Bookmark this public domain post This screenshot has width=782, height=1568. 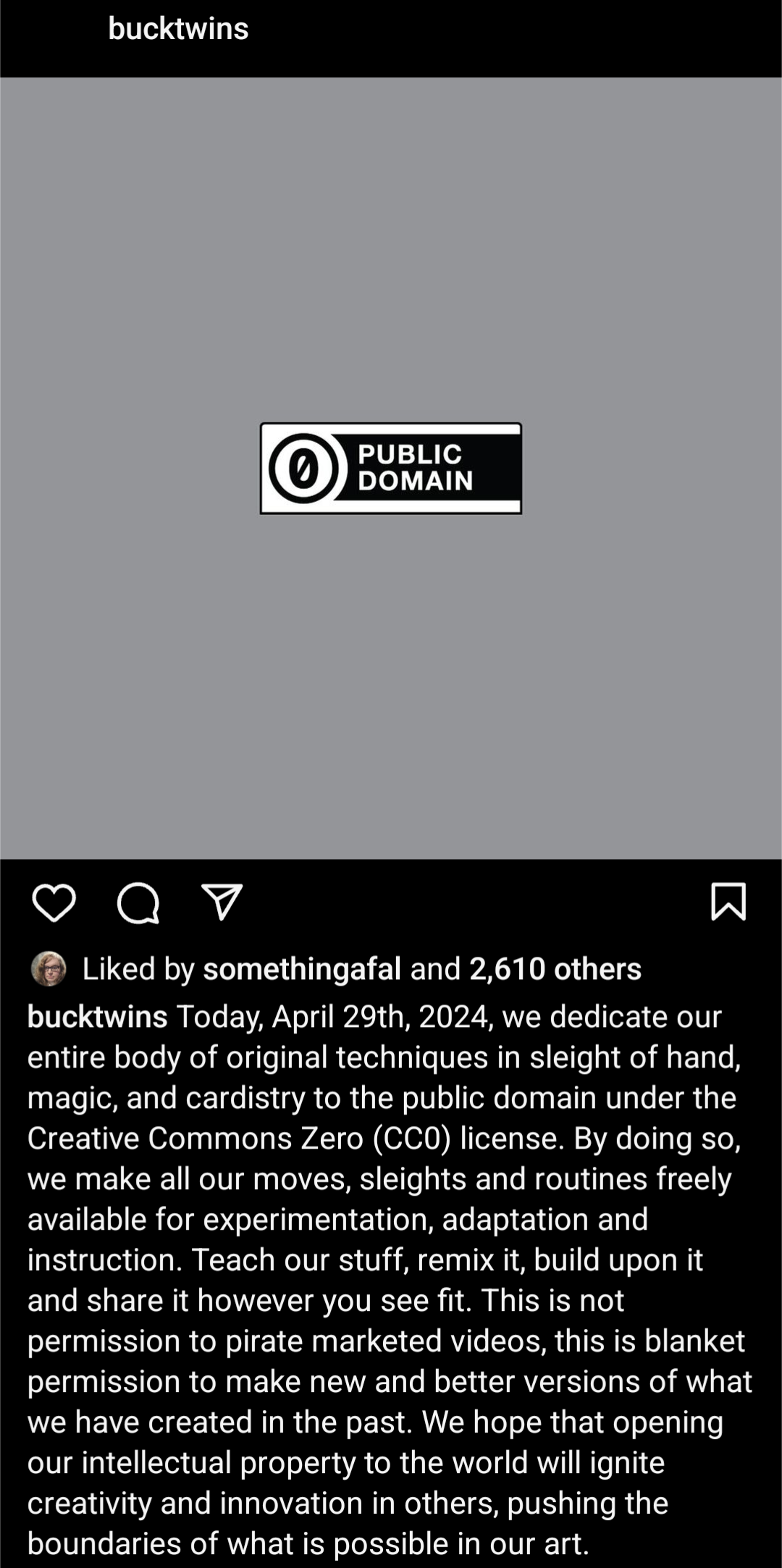(x=728, y=902)
